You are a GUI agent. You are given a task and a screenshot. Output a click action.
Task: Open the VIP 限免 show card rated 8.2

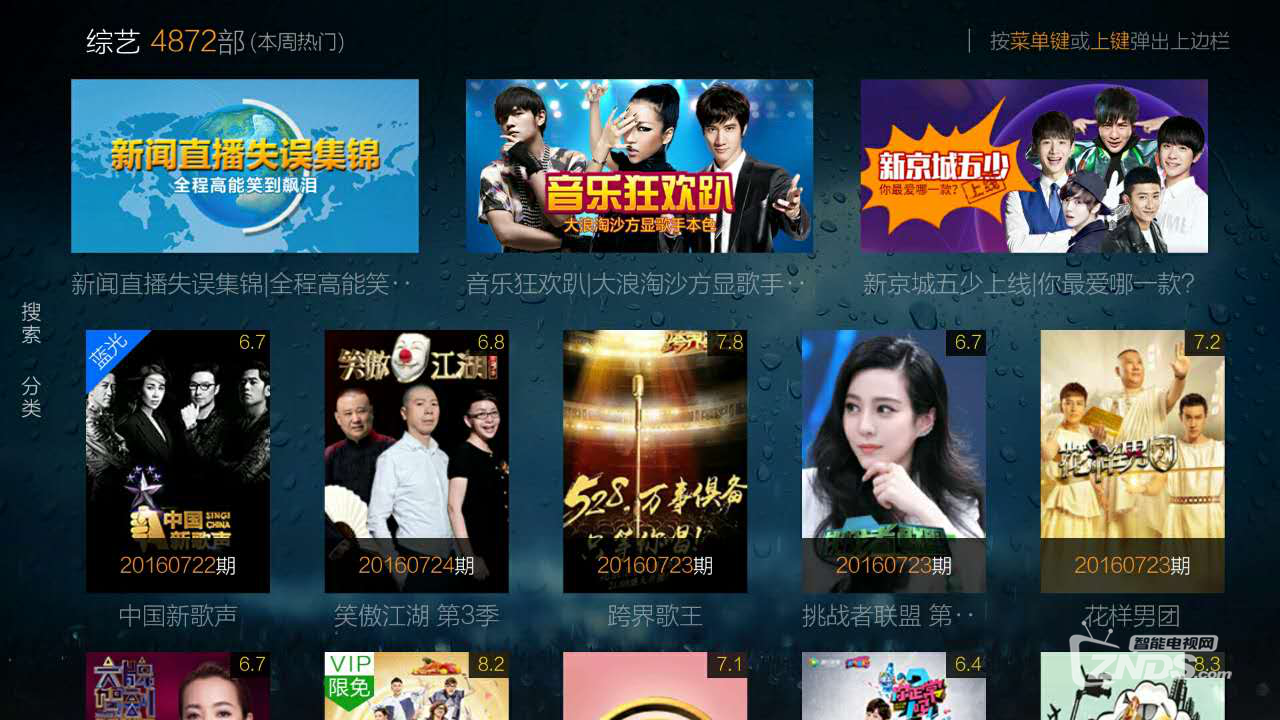416,687
